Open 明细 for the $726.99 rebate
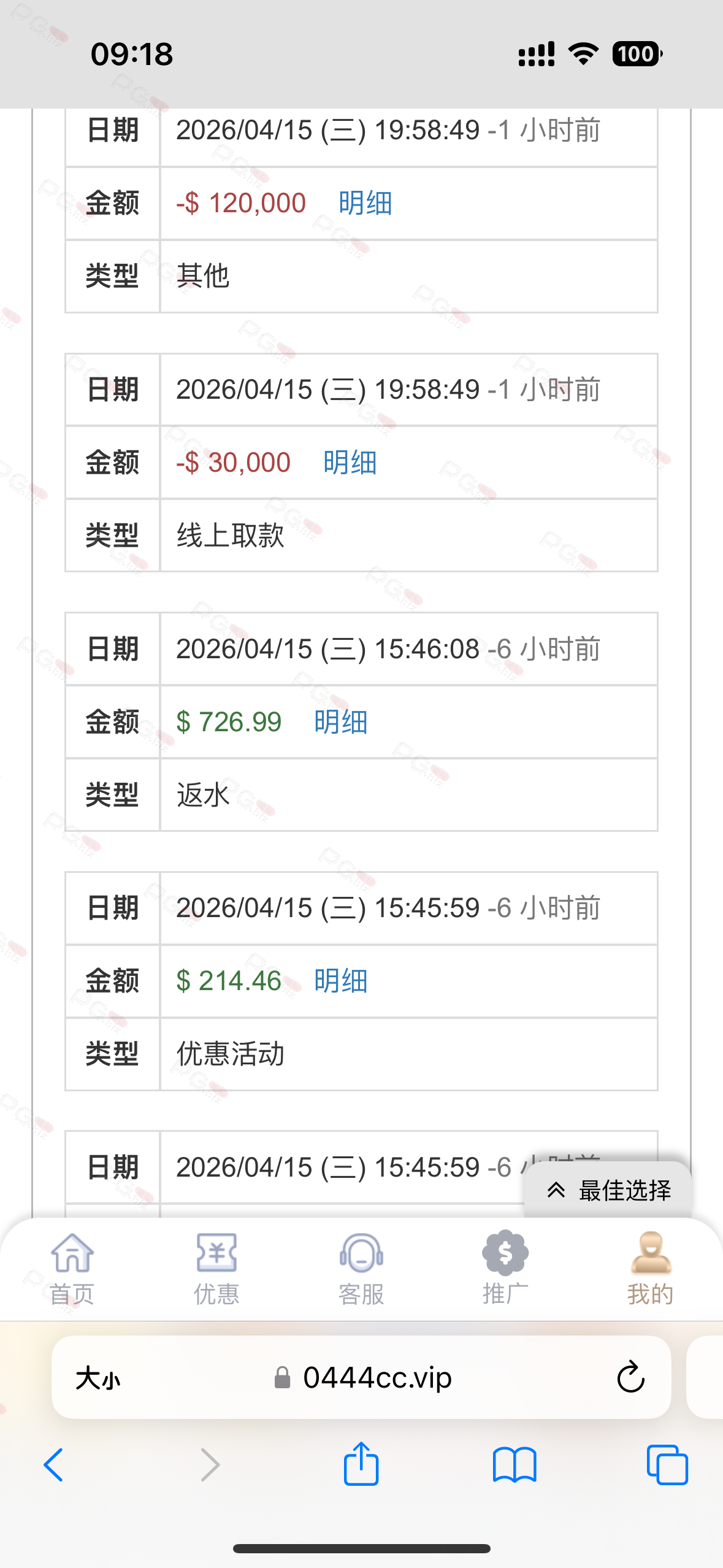Image resolution: width=723 pixels, height=1568 pixels. [x=340, y=722]
